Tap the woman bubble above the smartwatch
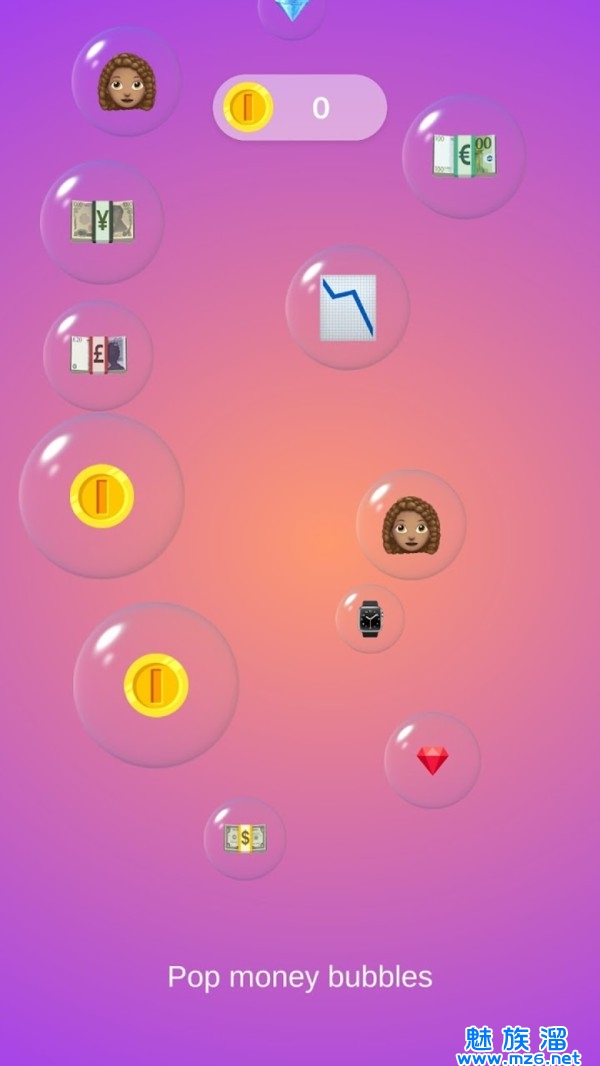 coord(411,525)
